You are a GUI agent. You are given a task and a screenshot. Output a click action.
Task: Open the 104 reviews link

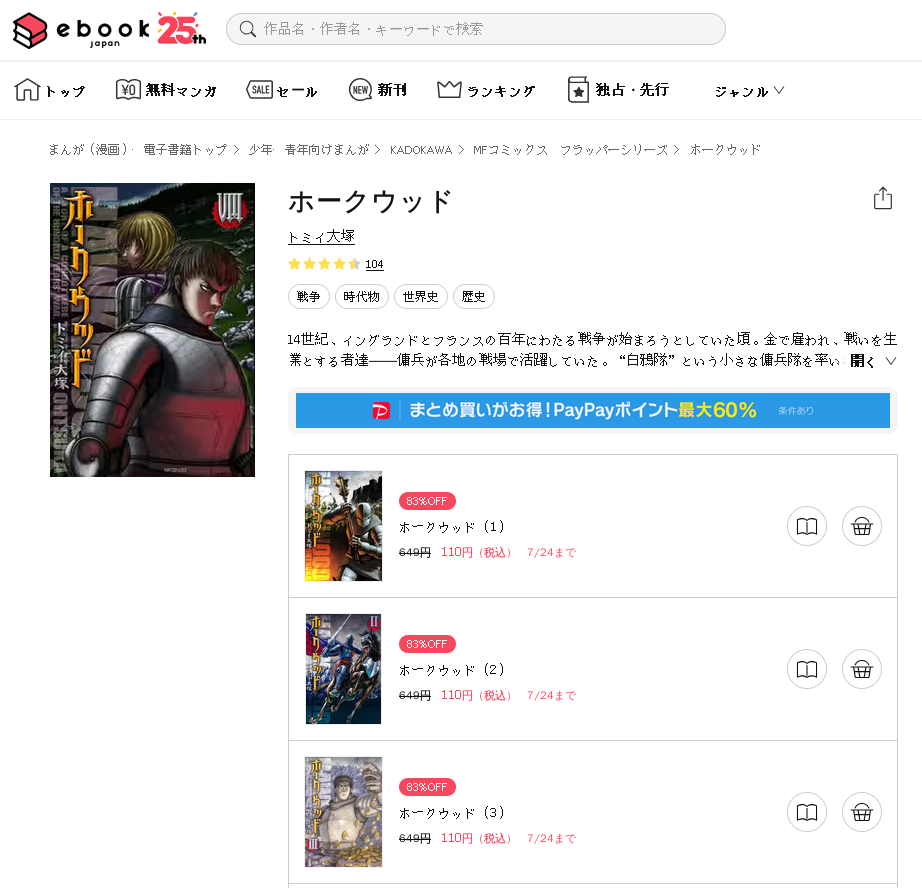(x=374, y=265)
